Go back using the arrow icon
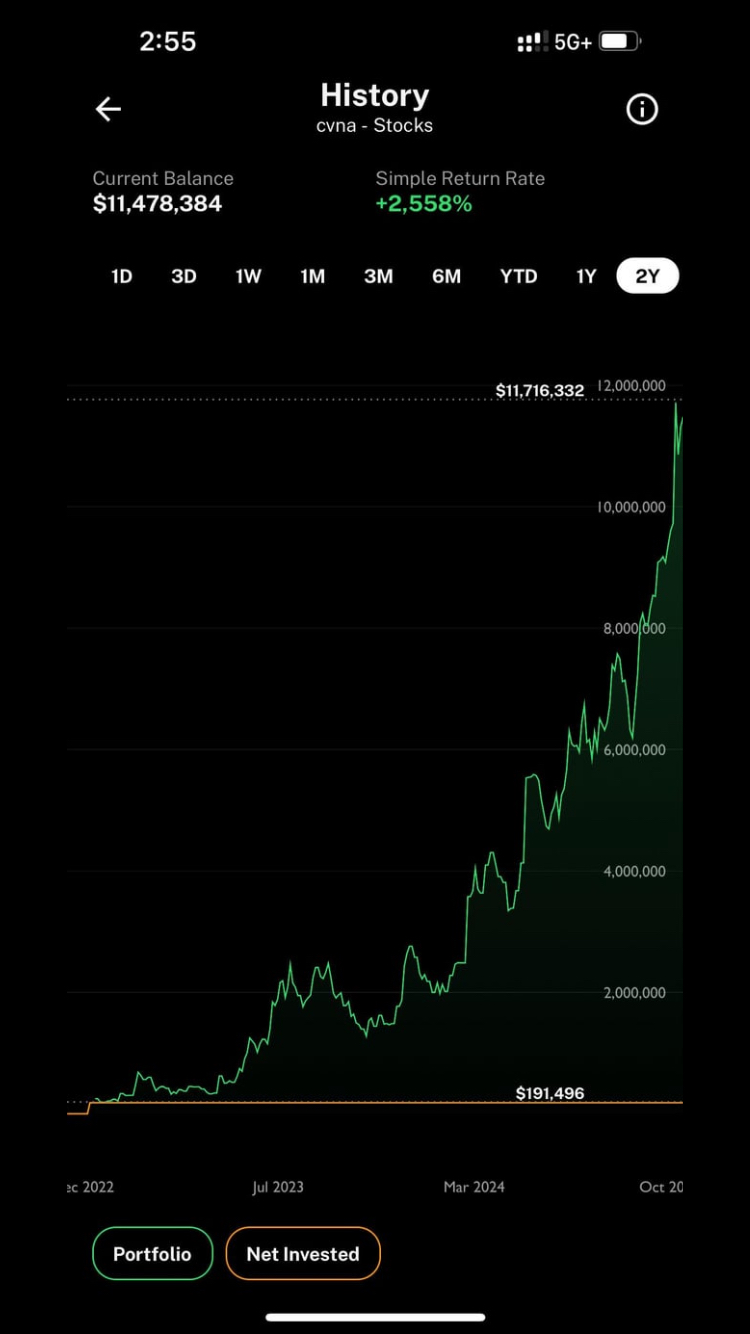Viewport: 750px width, 1334px height. (x=108, y=109)
